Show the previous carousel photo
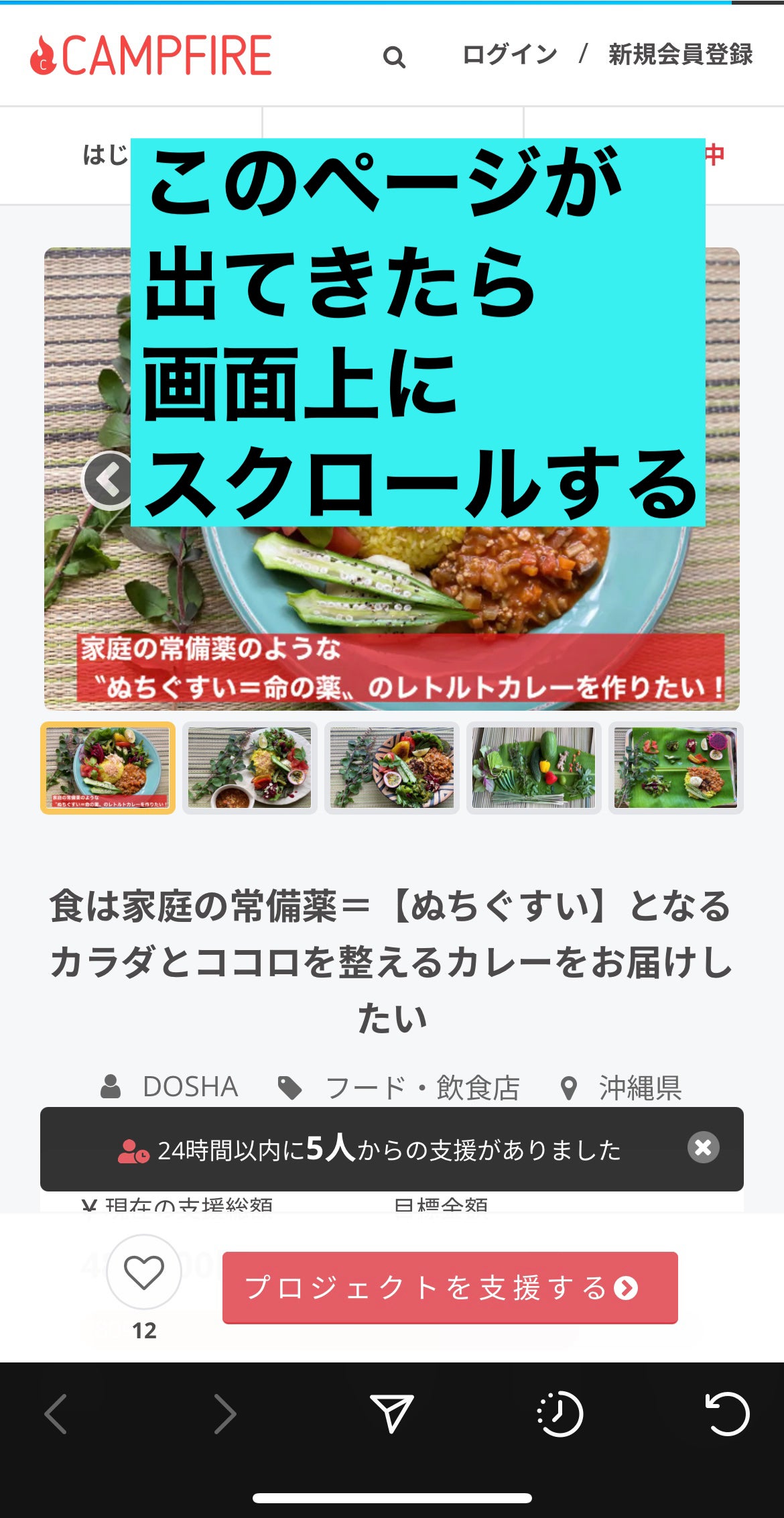Image resolution: width=784 pixels, height=1518 pixels. coord(108,480)
